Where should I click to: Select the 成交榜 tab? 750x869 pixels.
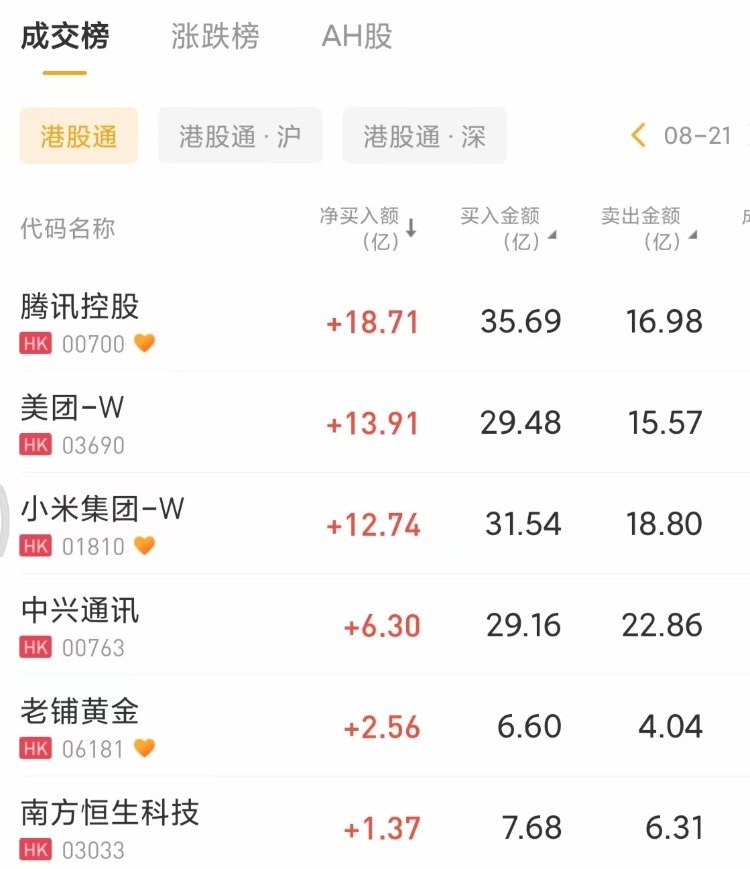click(x=65, y=37)
